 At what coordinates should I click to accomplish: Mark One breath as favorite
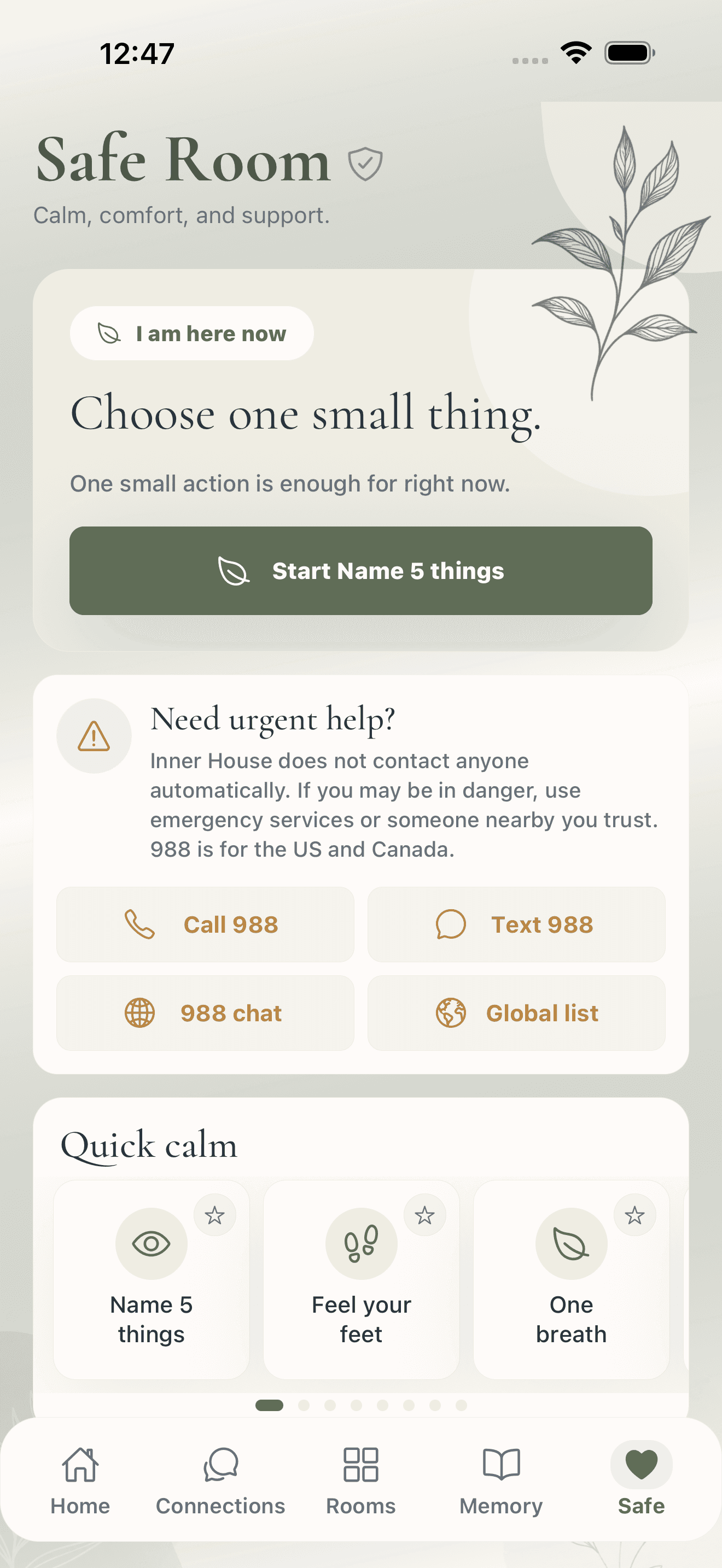click(634, 1215)
